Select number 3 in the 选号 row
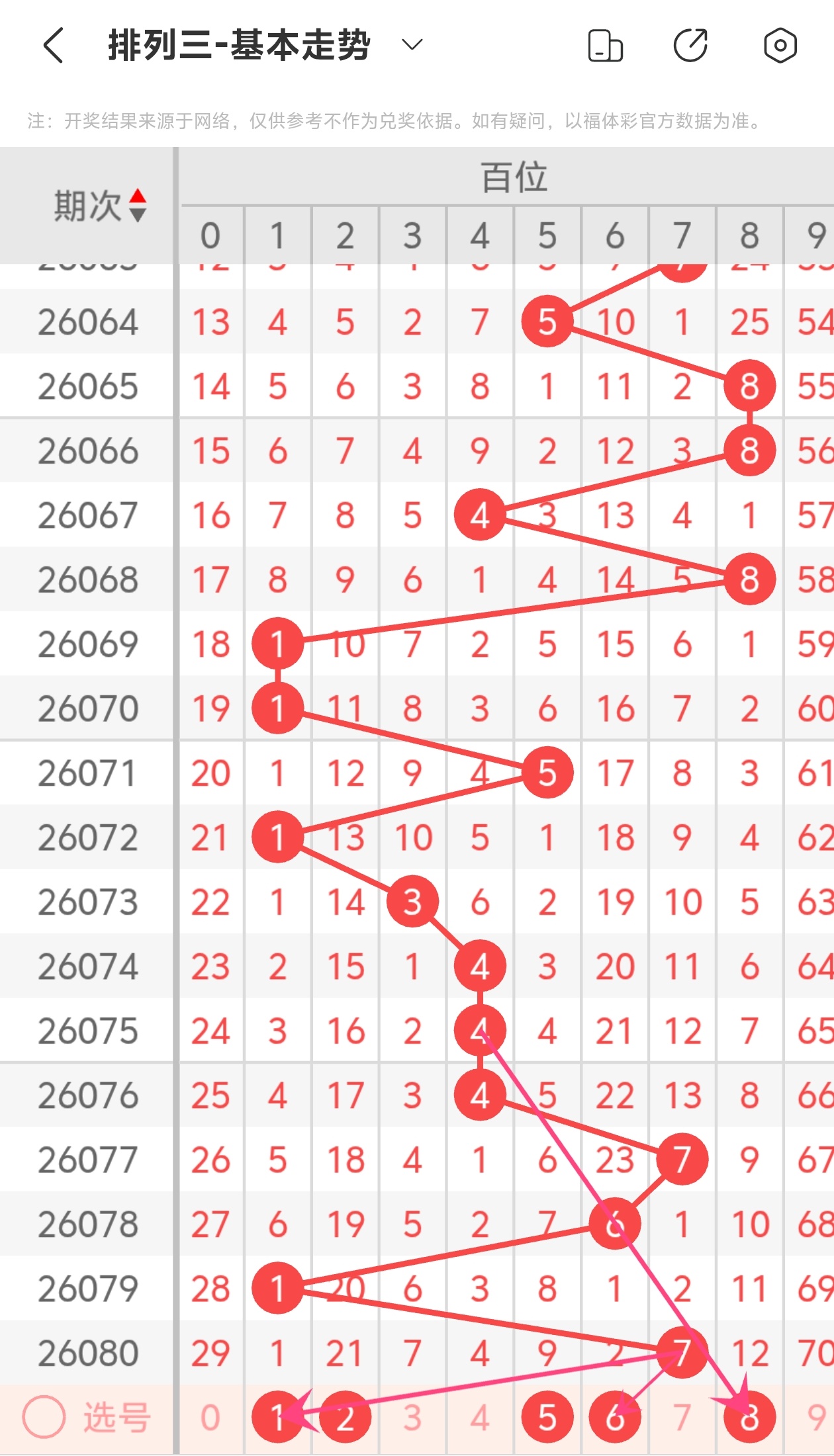This screenshot has height=1456, width=834. tap(412, 1418)
